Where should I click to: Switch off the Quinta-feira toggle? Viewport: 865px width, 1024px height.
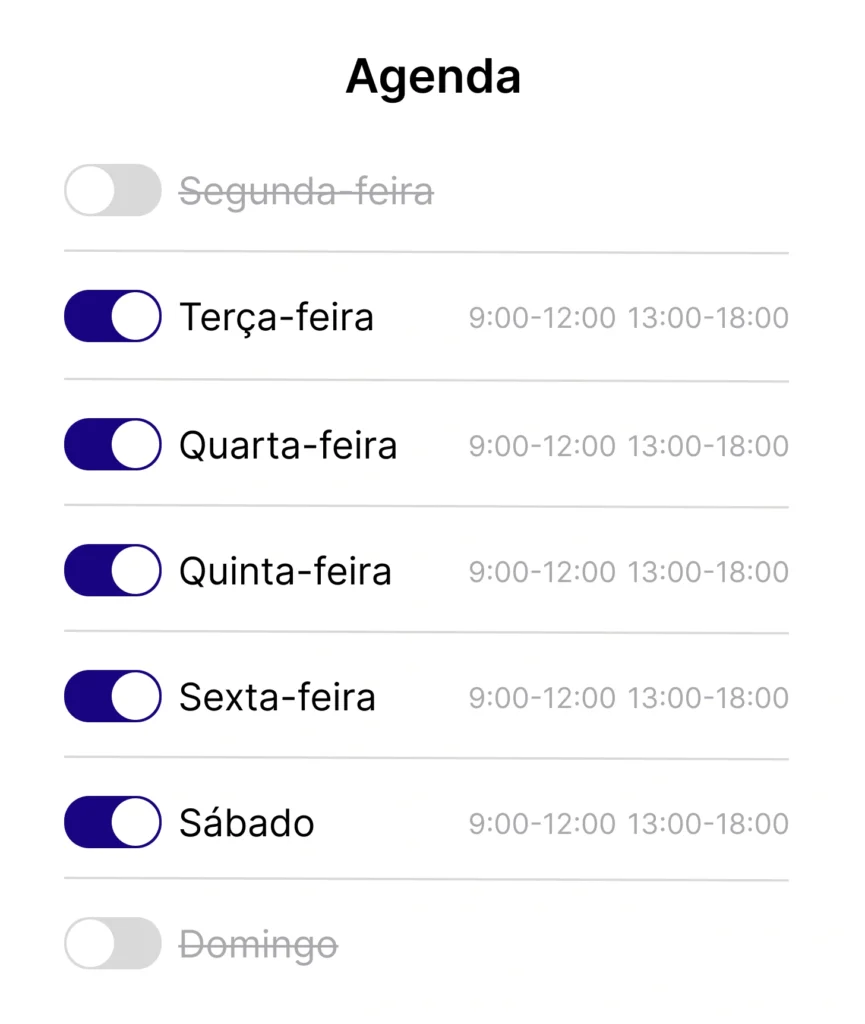[x=112, y=570]
